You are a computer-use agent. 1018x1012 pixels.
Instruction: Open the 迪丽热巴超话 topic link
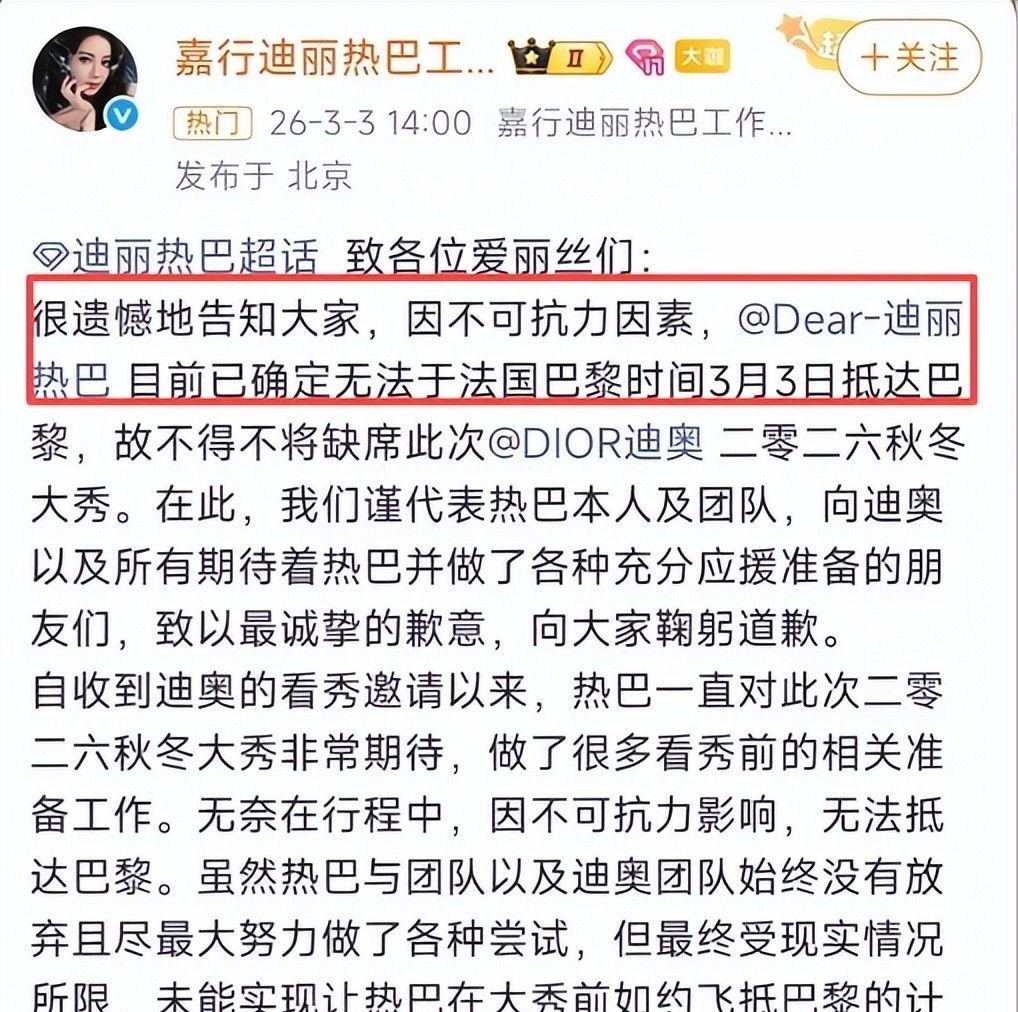(x=177, y=256)
